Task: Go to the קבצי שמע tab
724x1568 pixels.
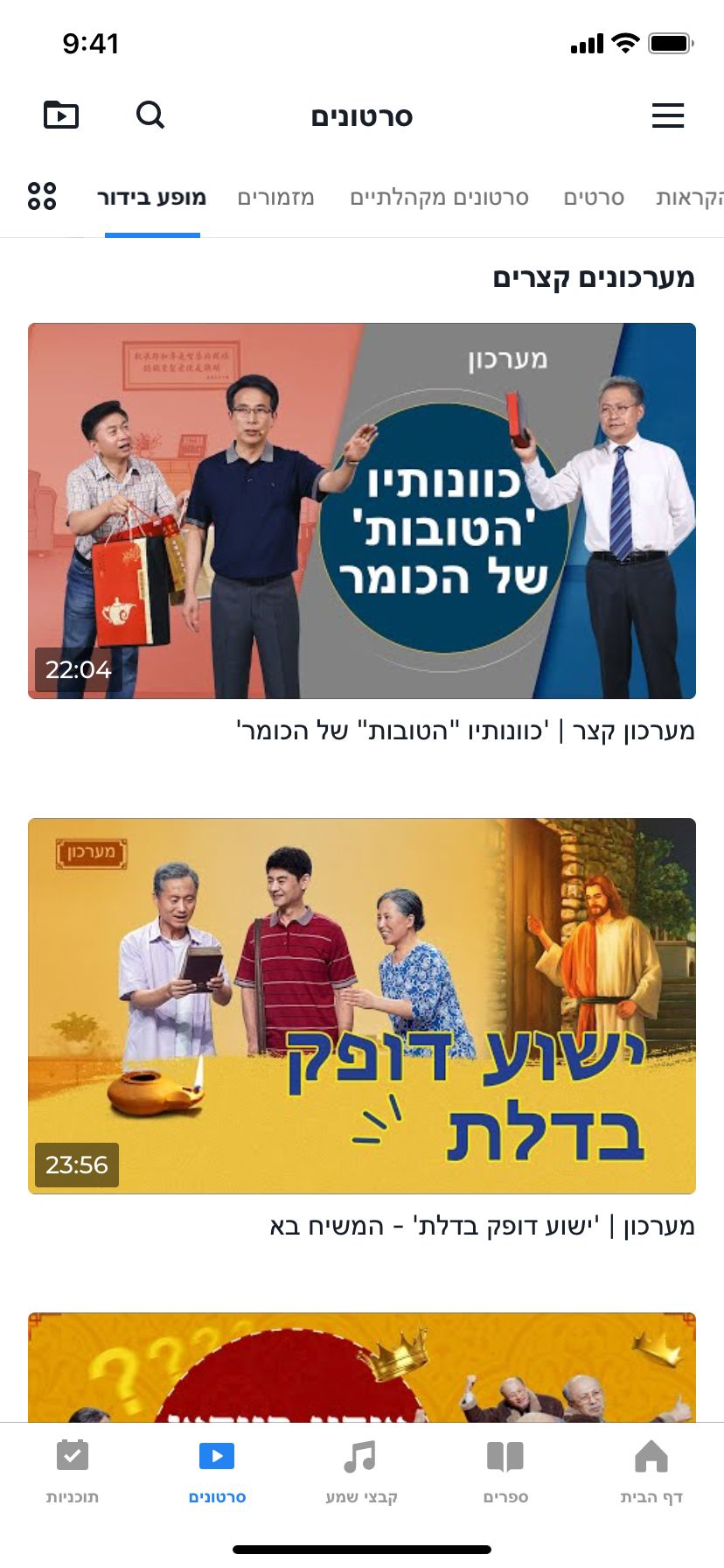Action: (361, 1472)
